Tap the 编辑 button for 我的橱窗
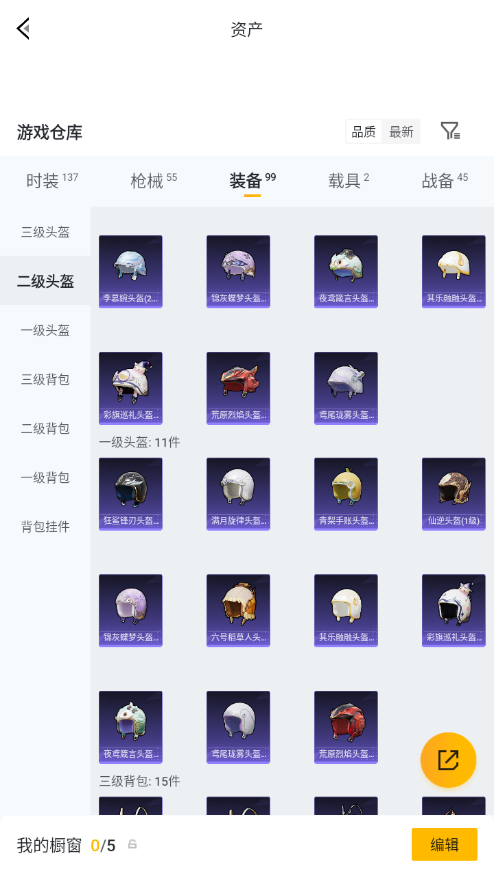494x873 pixels. tap(444, 845)
